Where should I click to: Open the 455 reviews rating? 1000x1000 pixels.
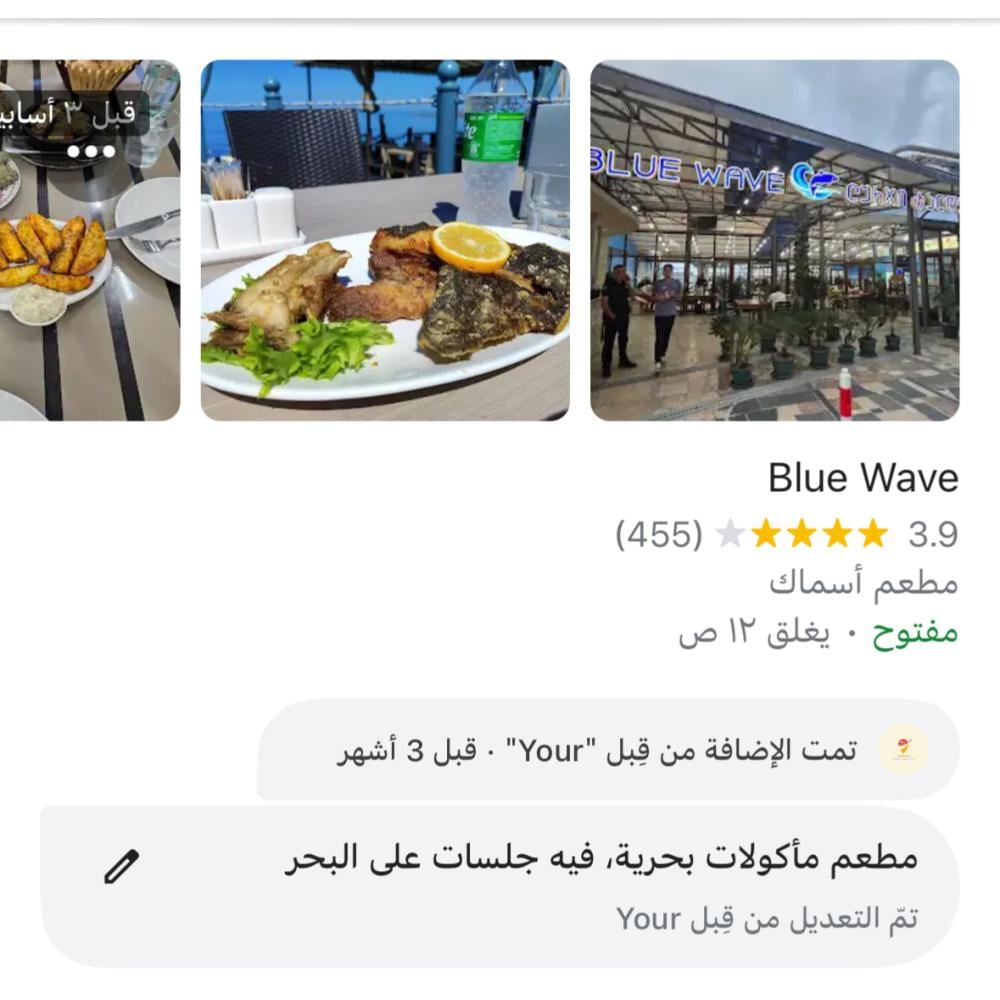pyautogui.click(x=786, y=535)
